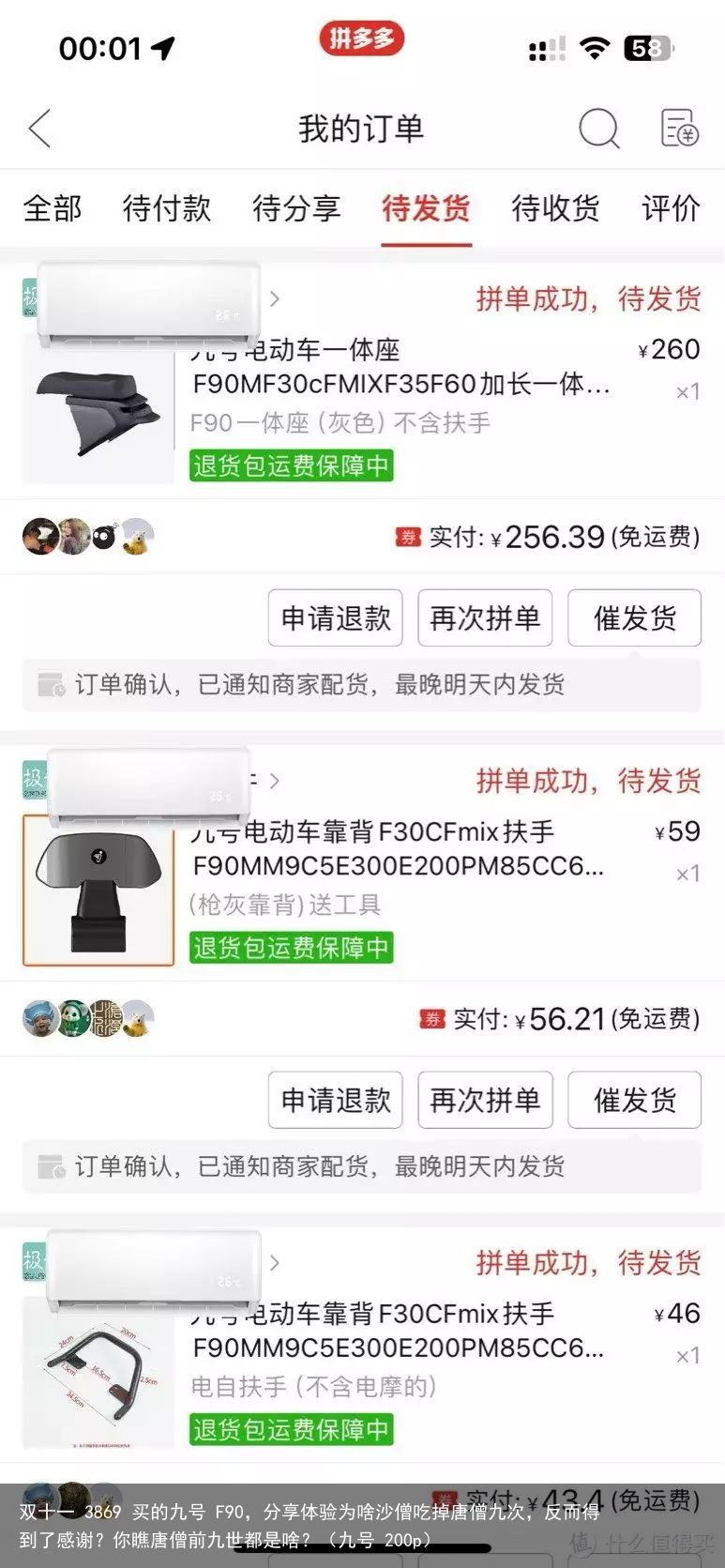The width and height of the screenshot is (725, 1568).
Task: Urge shipment for the ¥56.21 order
Action: (634, 1100)
